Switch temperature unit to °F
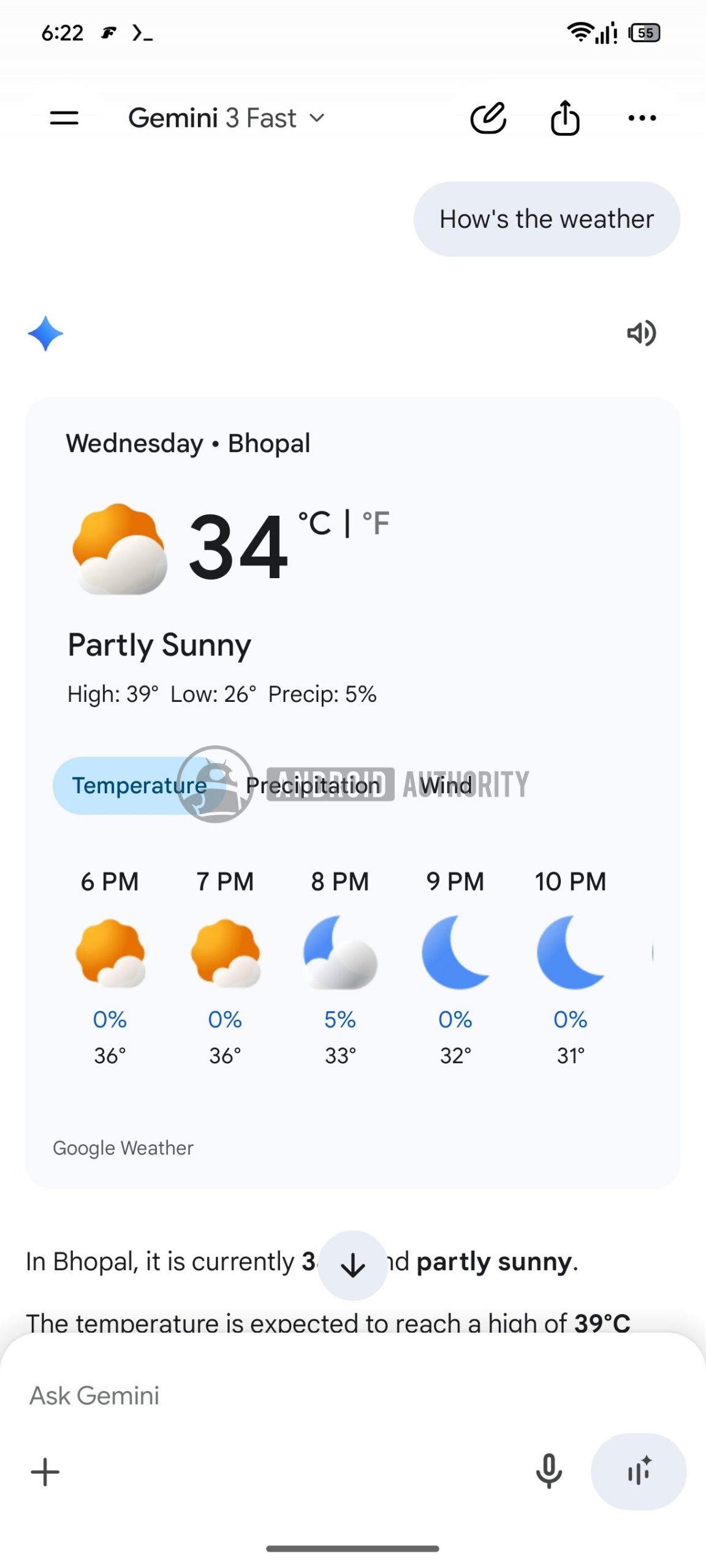Image resolution: width=706 pixels, height=1568 pixels. 376,524
